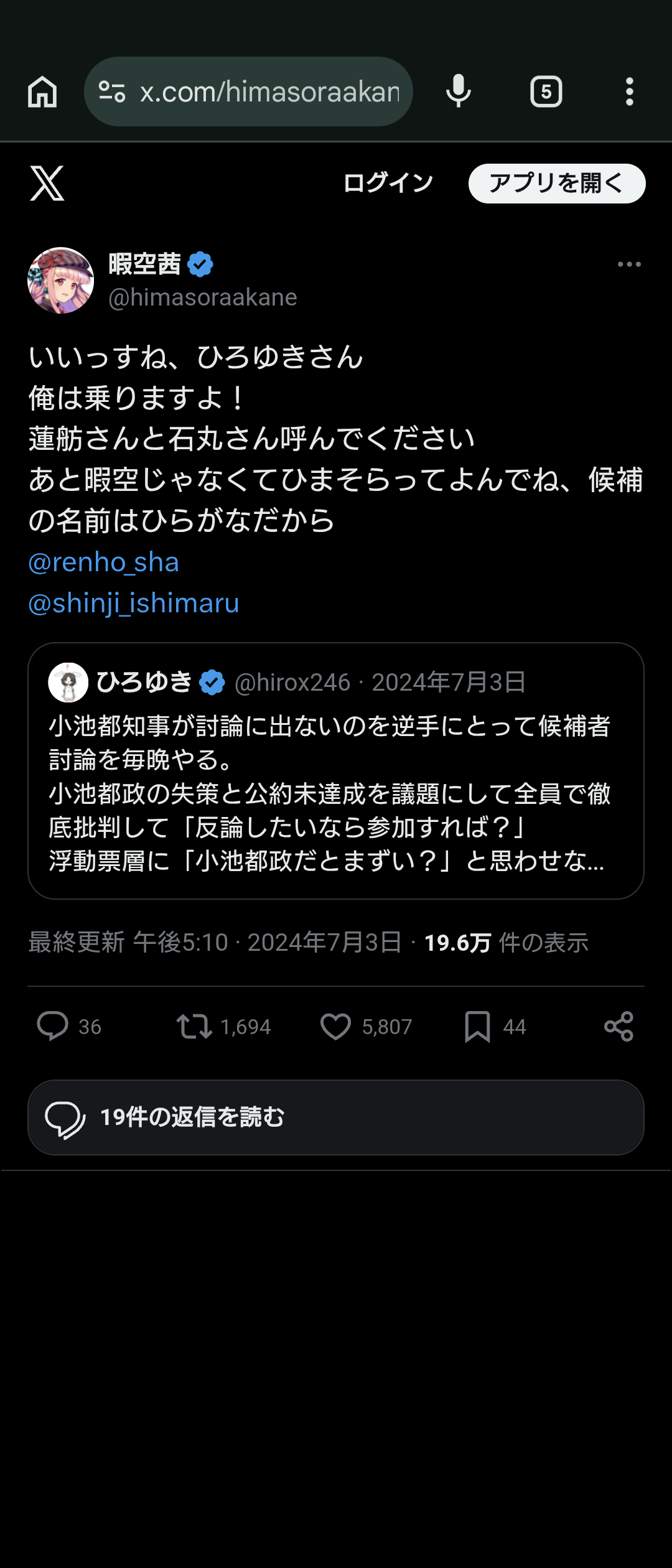The height and width of the screenshot is (1568, 672).
Task: Like this post
Action: (336, 1026)
